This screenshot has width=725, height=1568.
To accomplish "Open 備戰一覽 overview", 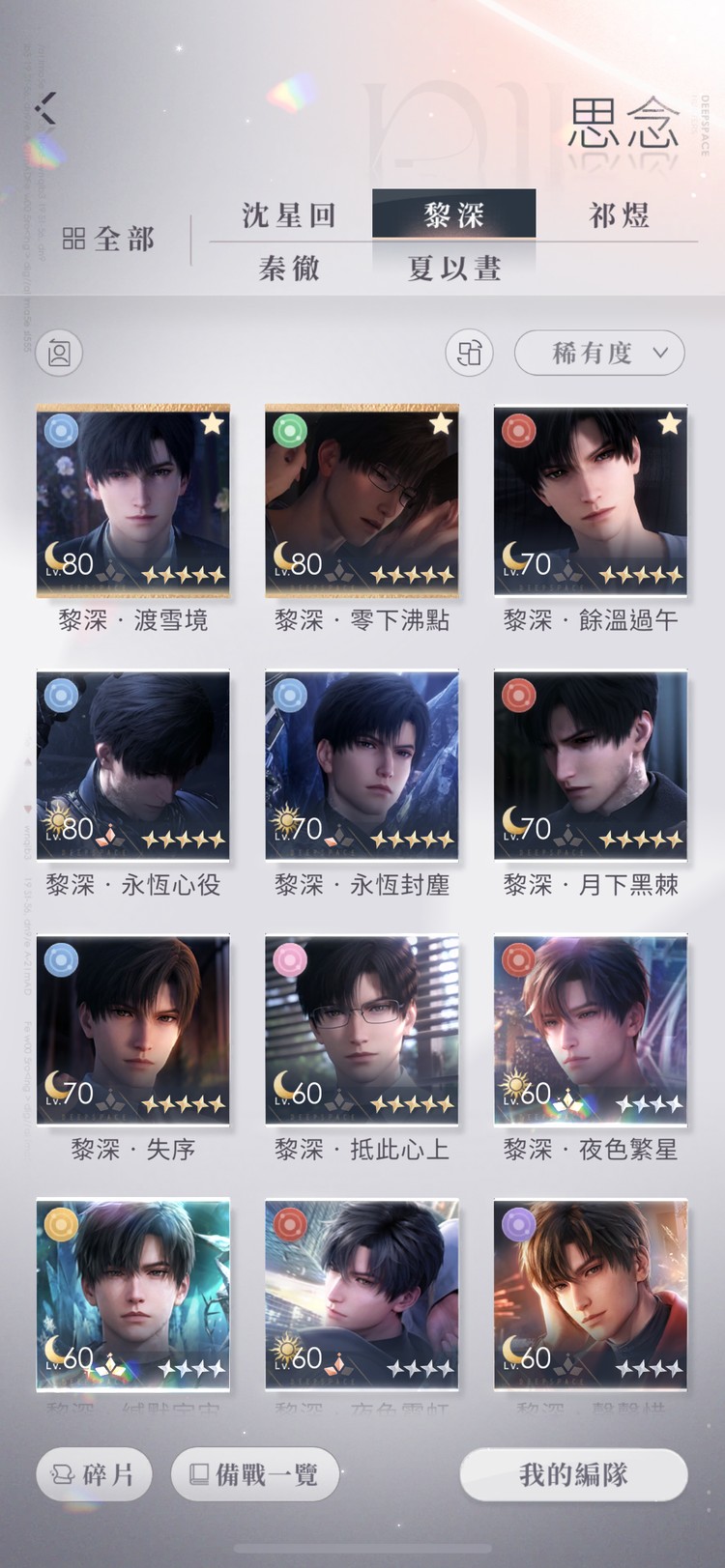I will [255, 1474].
